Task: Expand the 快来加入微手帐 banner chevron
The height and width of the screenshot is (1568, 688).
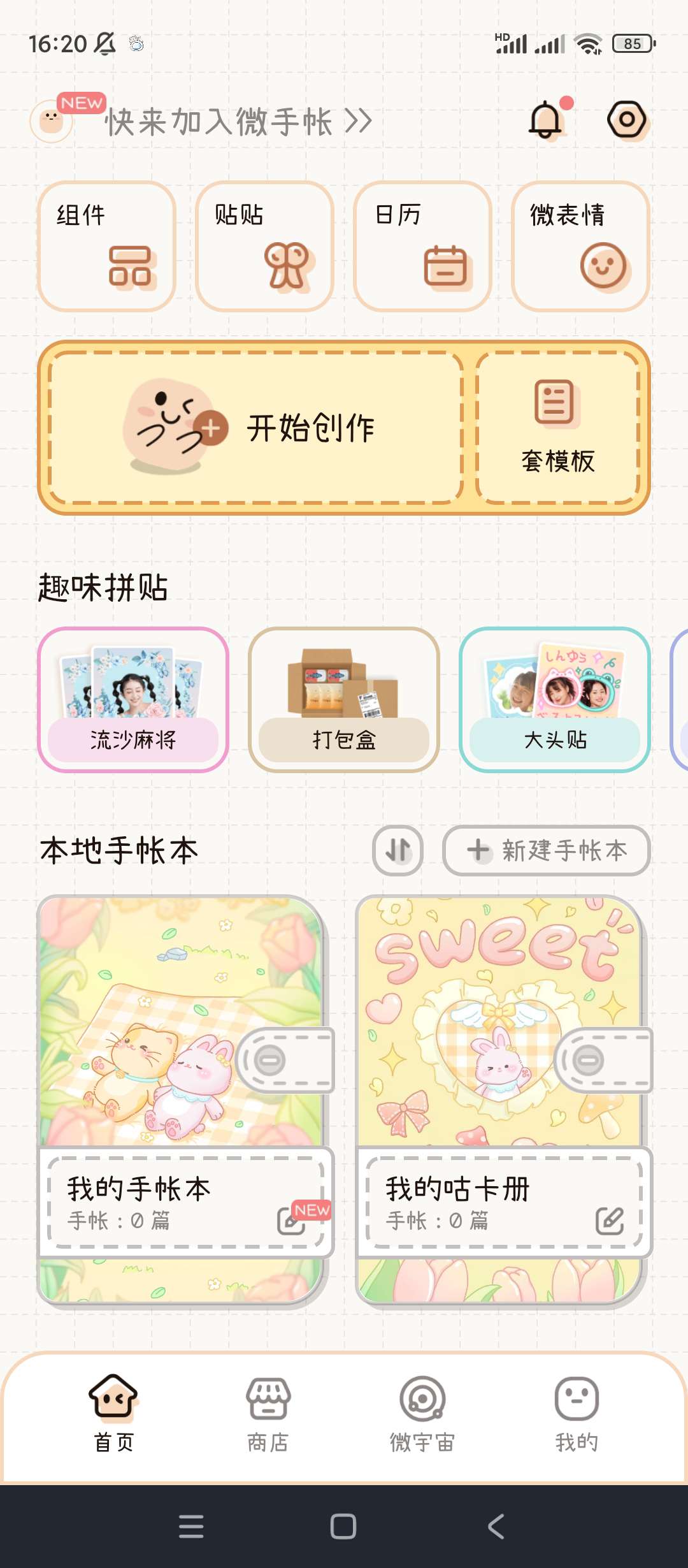Action: [x=357, y=121]
